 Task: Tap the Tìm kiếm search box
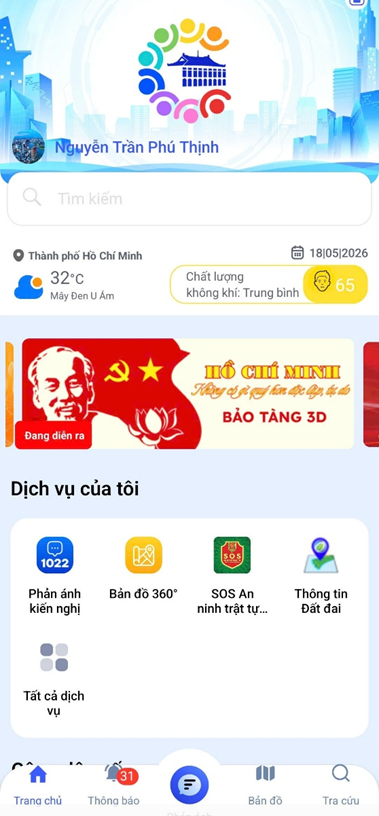tap(189, 198)
